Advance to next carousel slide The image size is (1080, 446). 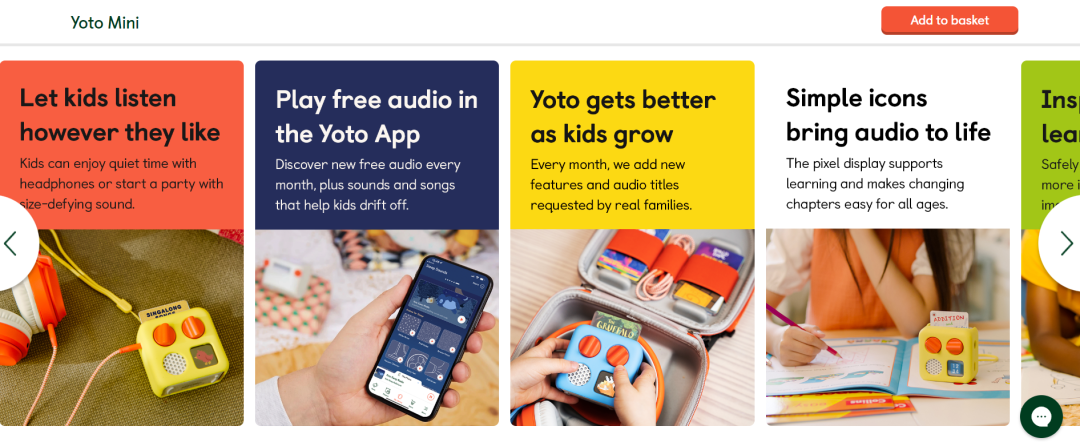pyautogui.click(x=1064, y=243)
